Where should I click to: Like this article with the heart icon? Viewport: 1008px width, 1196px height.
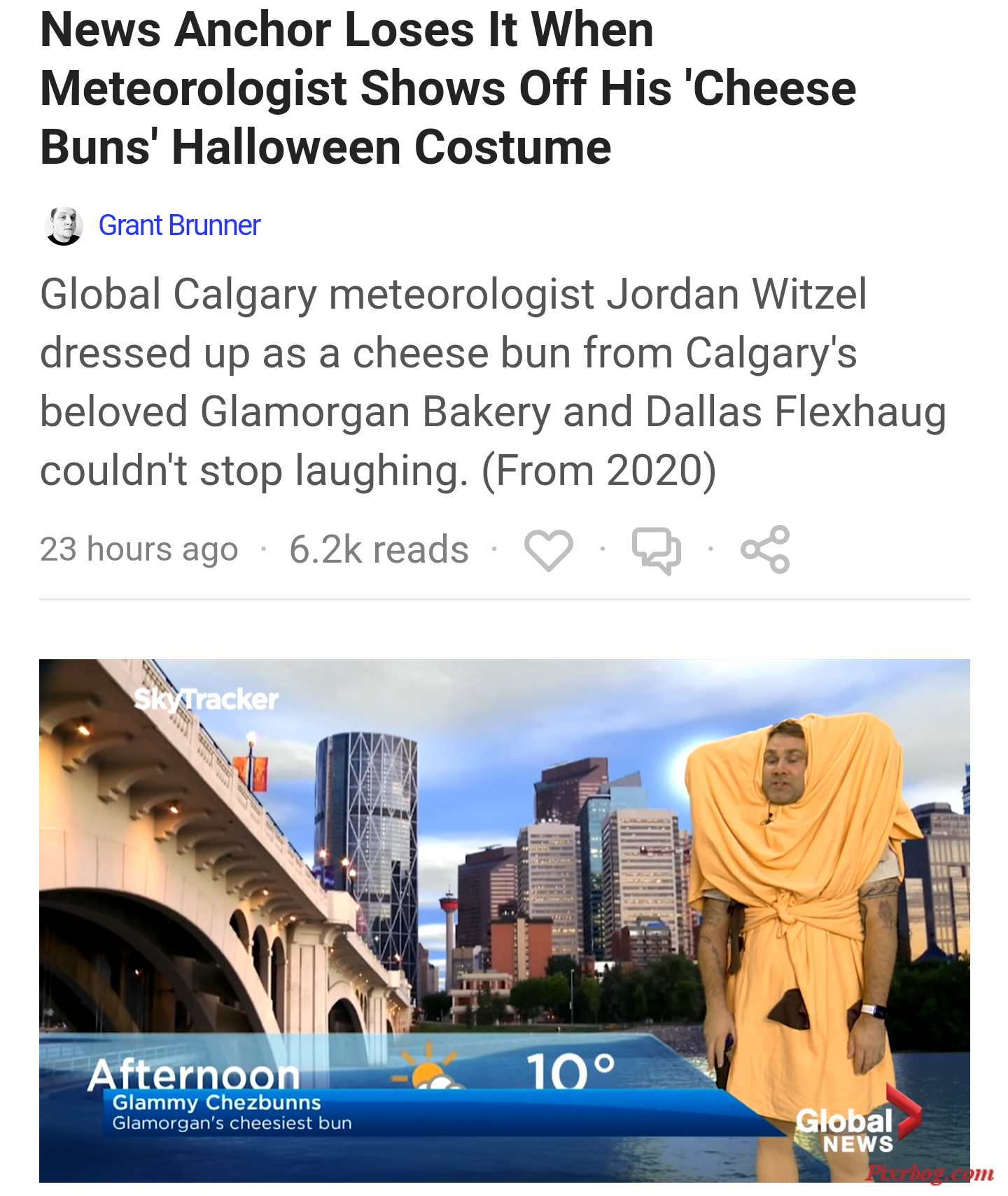point(549,550)
